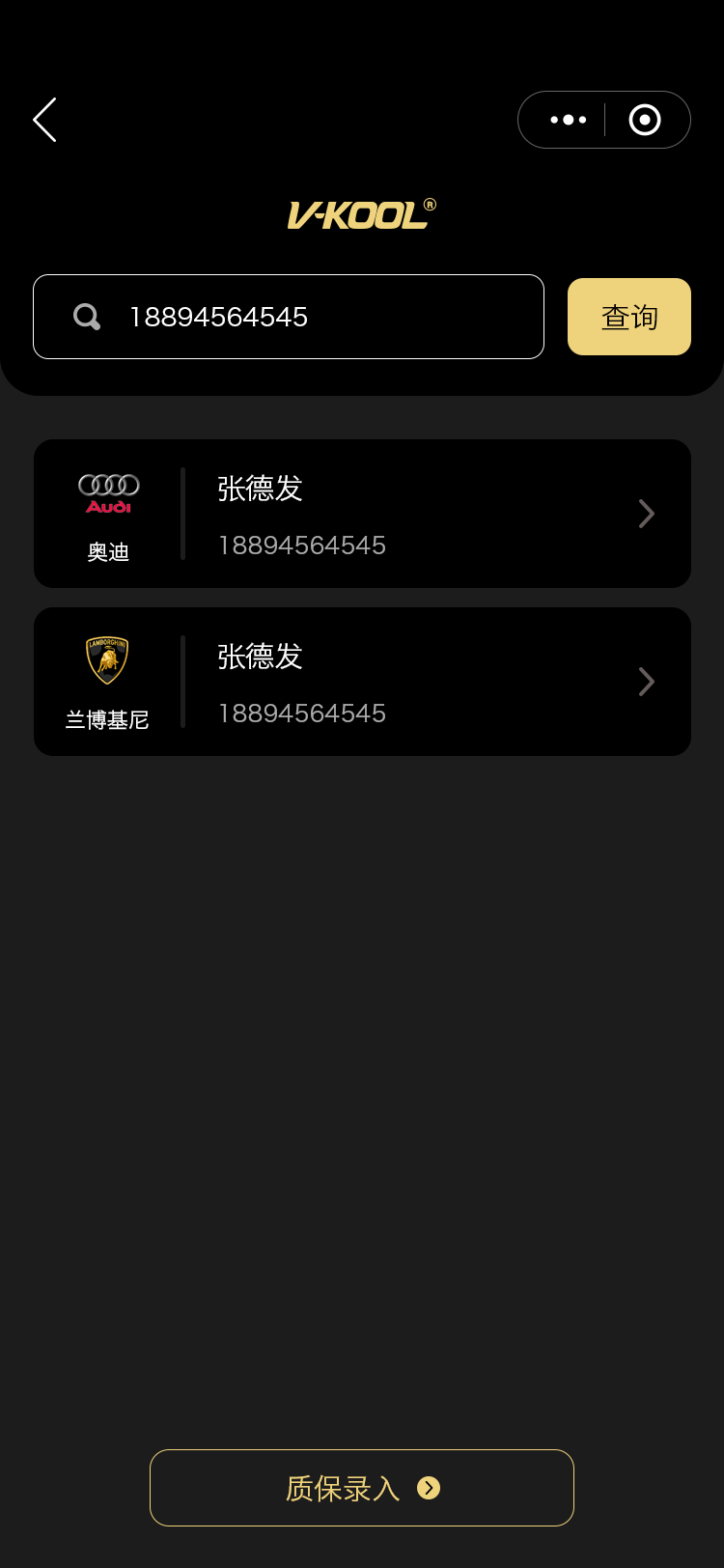Click the V-KOOL logo
This screenshot has height=1568, width=724.
pos(361,214)
